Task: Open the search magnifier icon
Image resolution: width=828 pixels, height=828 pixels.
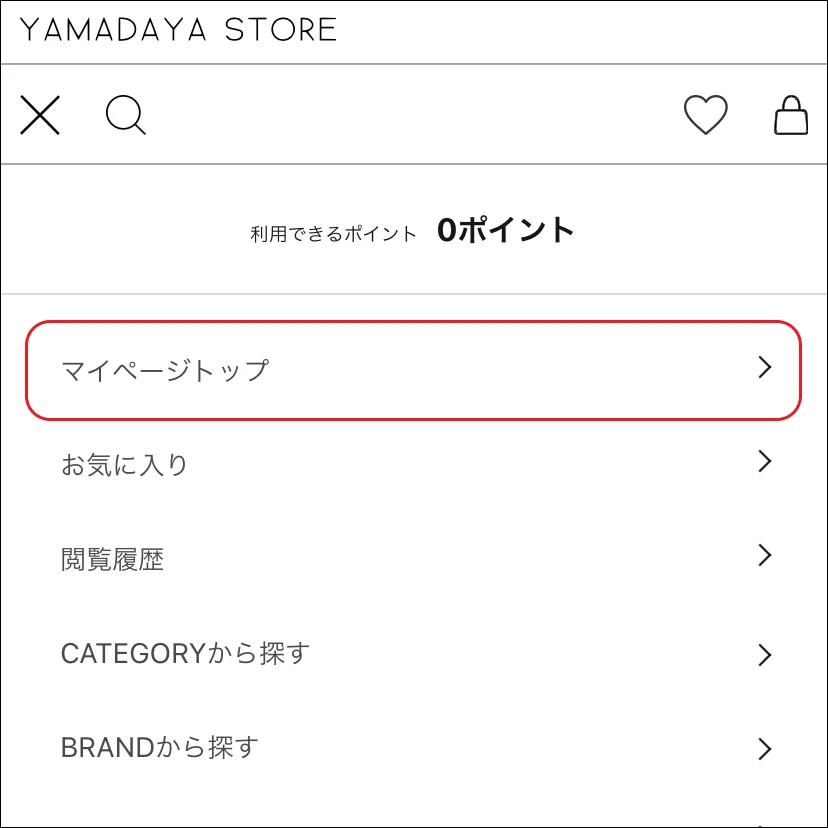Action: pyautogui.click(x=126, y=115)
